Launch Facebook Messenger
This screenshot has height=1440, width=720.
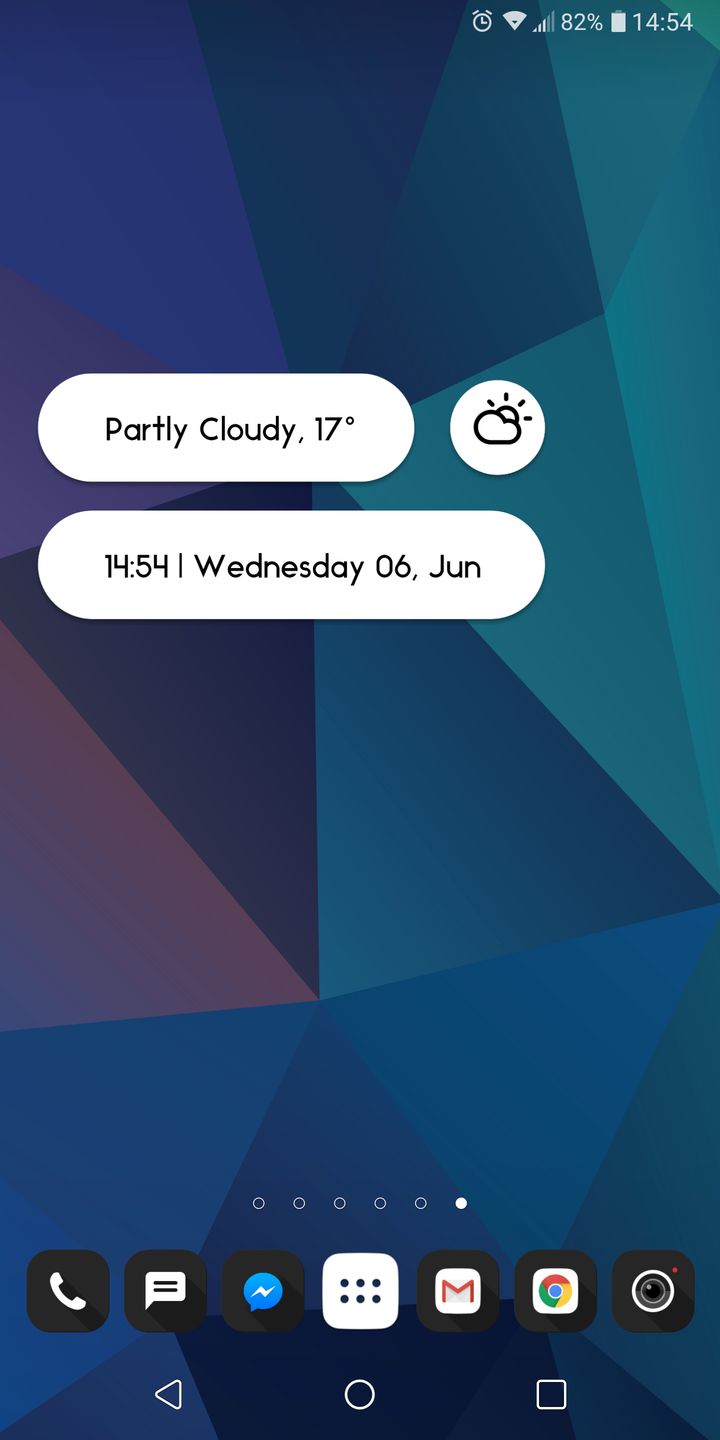point(263,1291)
